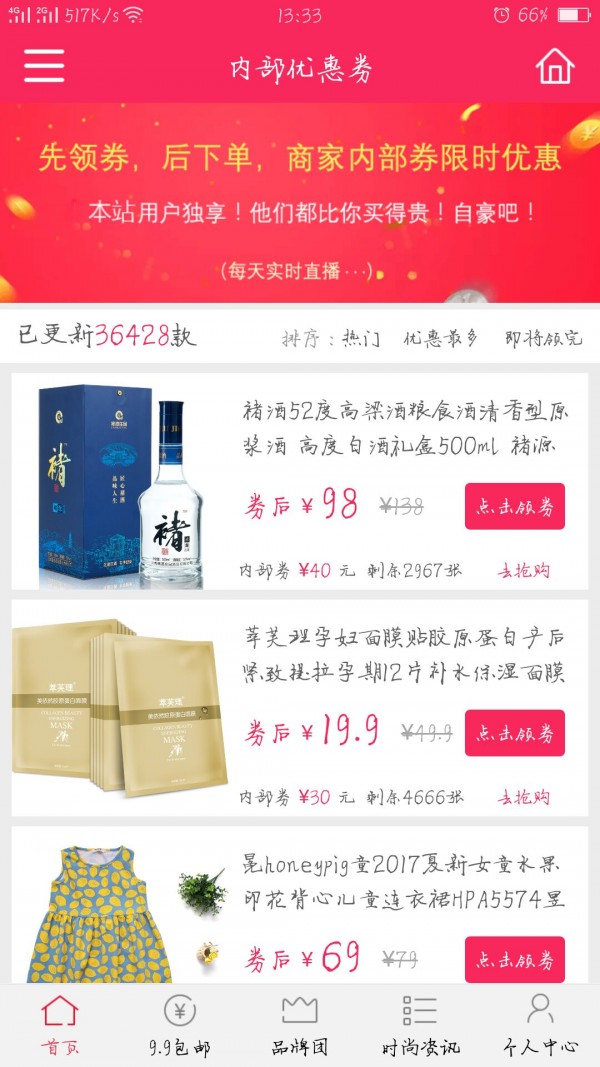
Task: Tap 去抢购 for 褚酒 liquor
Action: pos(524,570)
